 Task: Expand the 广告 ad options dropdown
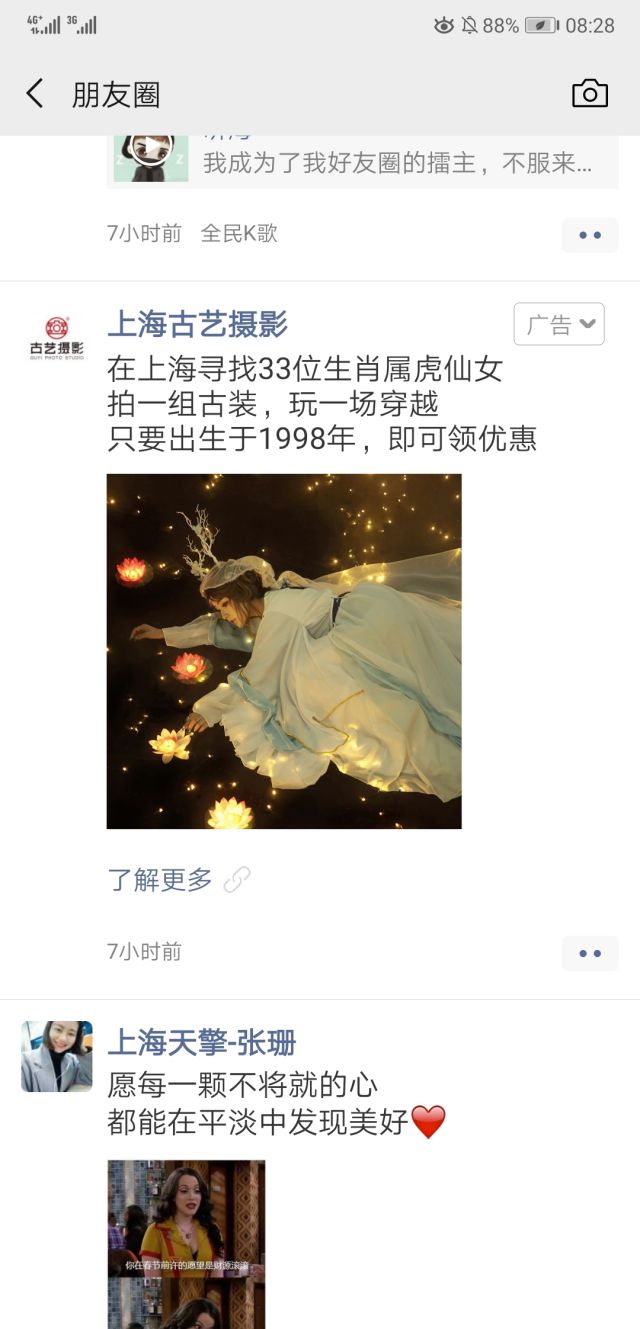[559, 324]
